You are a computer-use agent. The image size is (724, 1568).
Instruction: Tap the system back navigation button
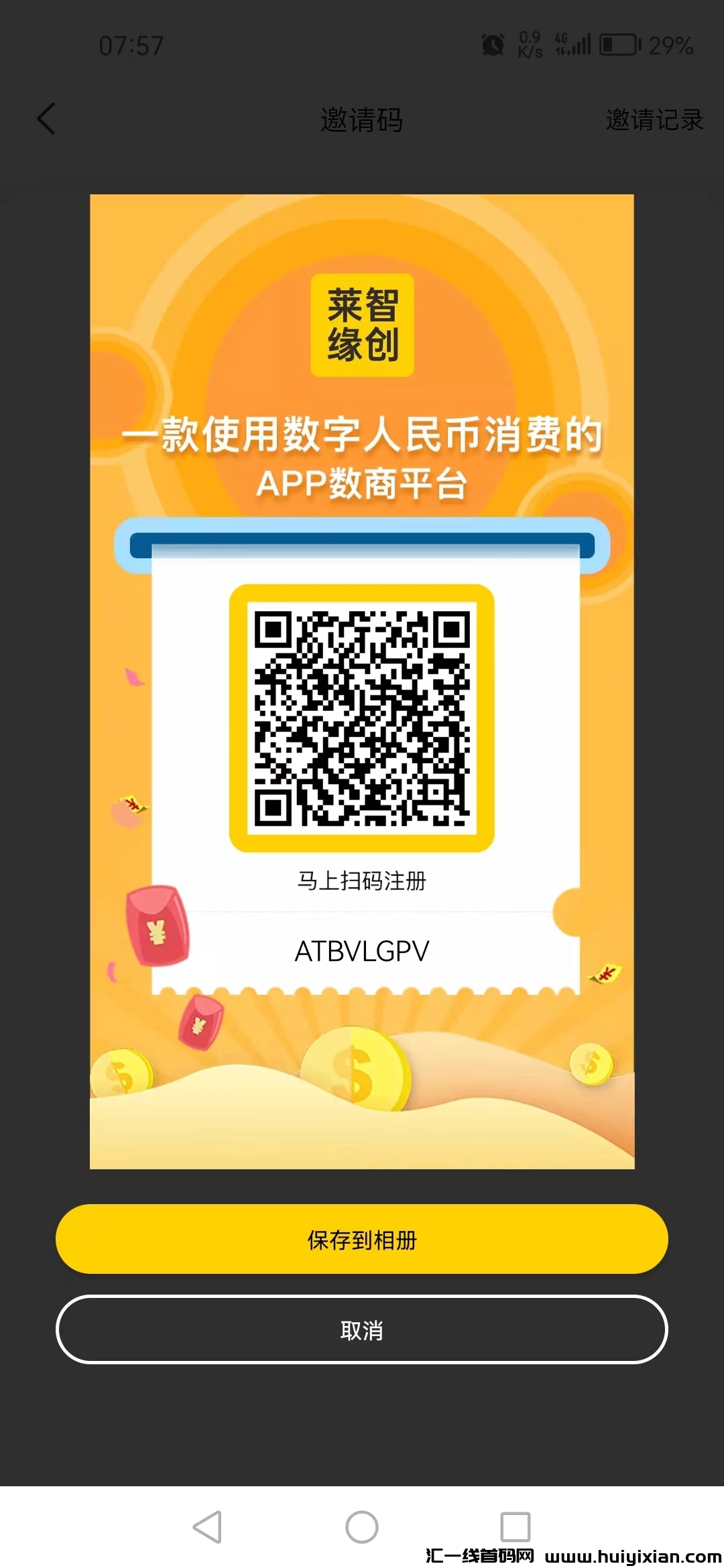click(x=207, y=1527)
